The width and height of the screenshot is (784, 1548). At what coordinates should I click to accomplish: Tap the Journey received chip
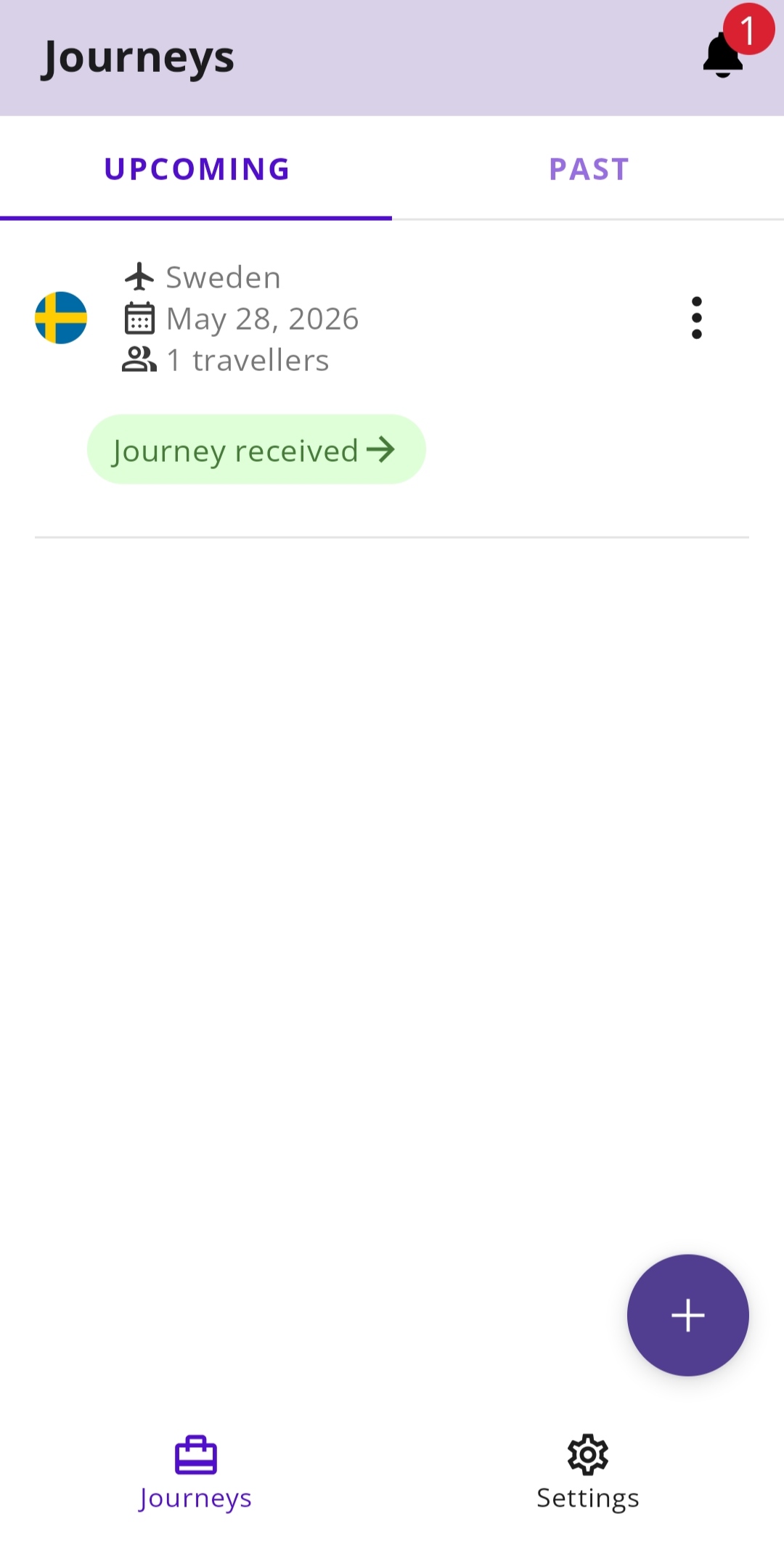(256, 449)
